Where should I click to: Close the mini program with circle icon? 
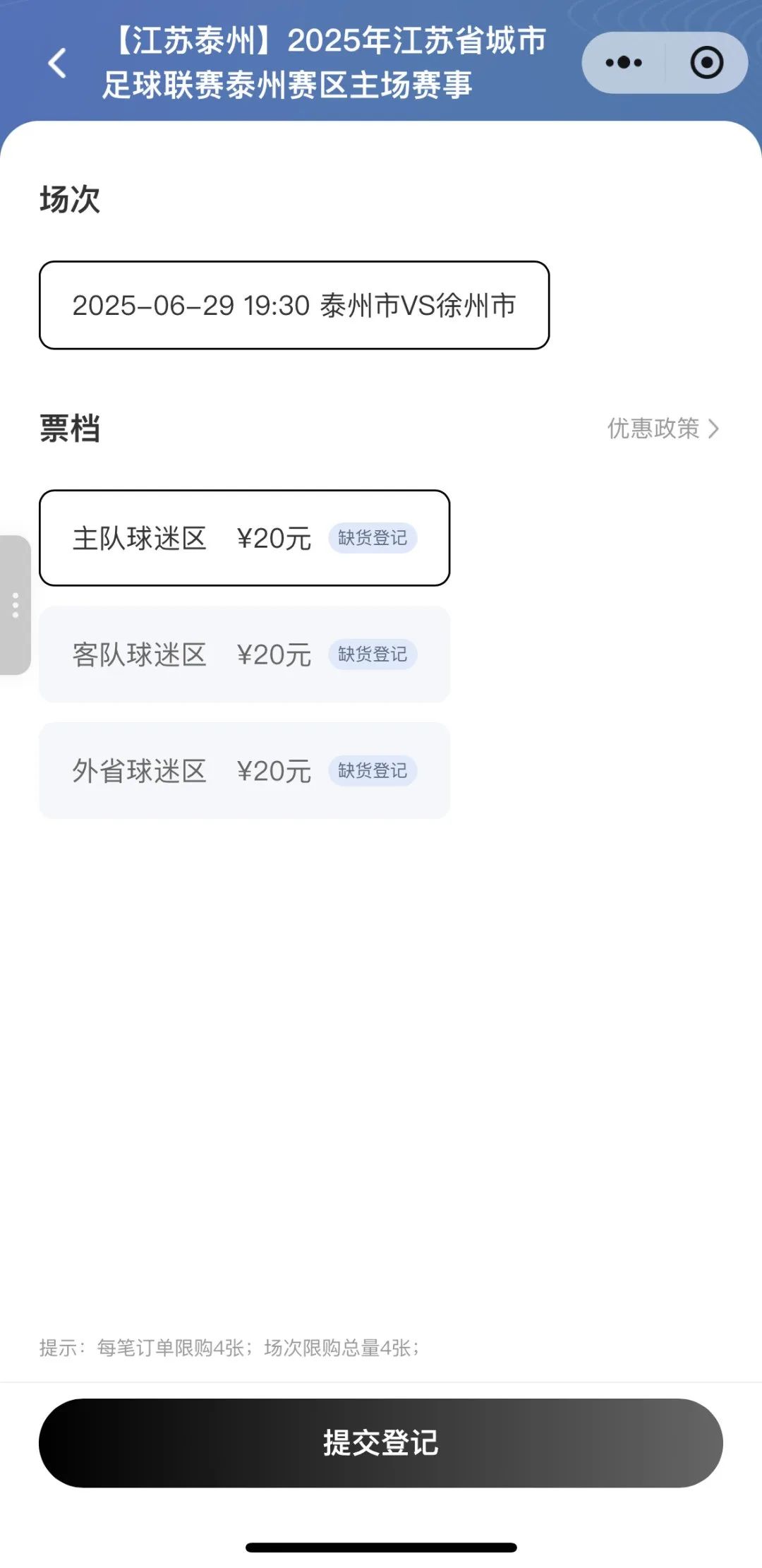[706, 63]
